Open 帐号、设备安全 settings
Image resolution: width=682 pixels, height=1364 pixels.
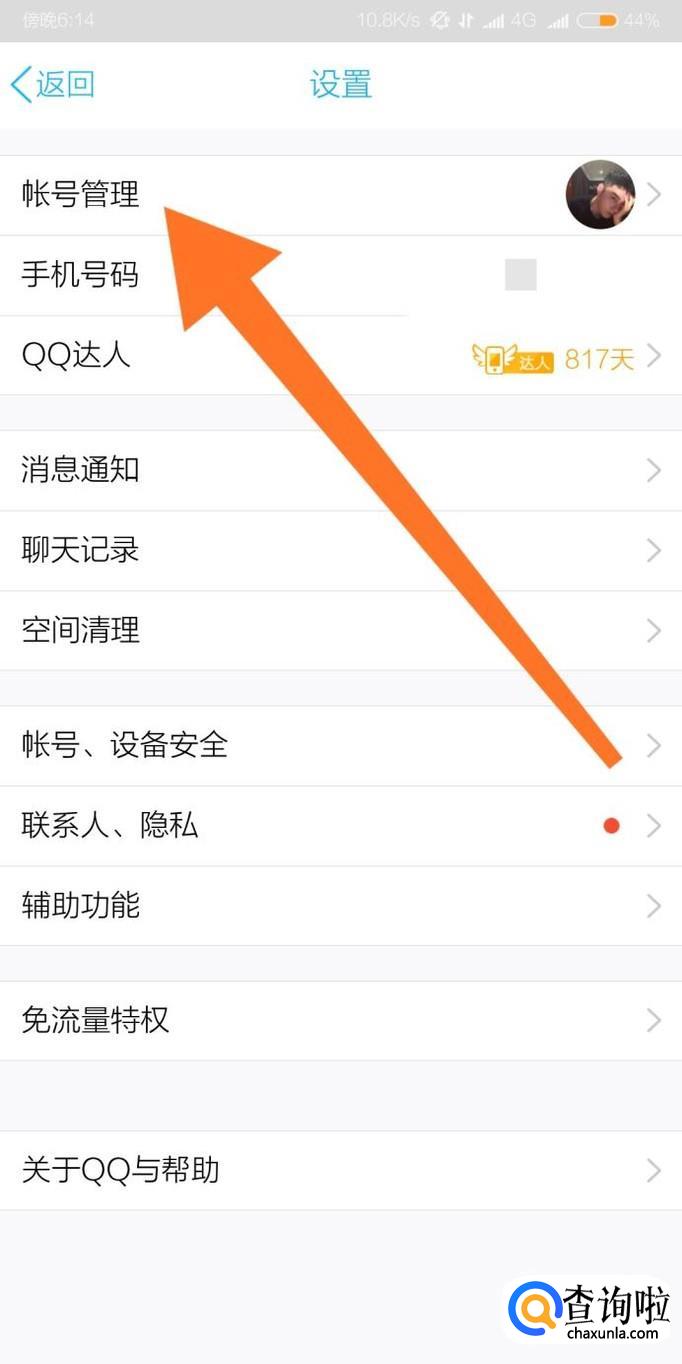341,745
